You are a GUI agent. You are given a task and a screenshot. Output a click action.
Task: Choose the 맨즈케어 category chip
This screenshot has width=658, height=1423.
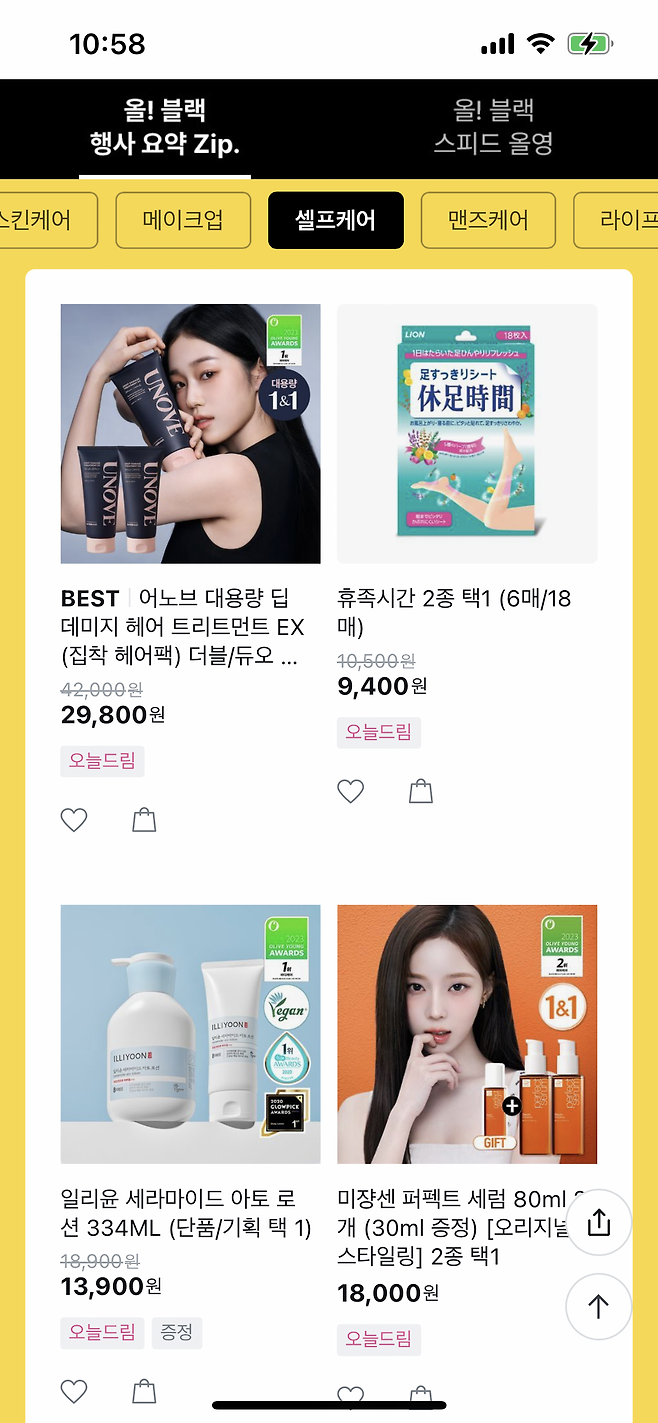click(488, 220)
